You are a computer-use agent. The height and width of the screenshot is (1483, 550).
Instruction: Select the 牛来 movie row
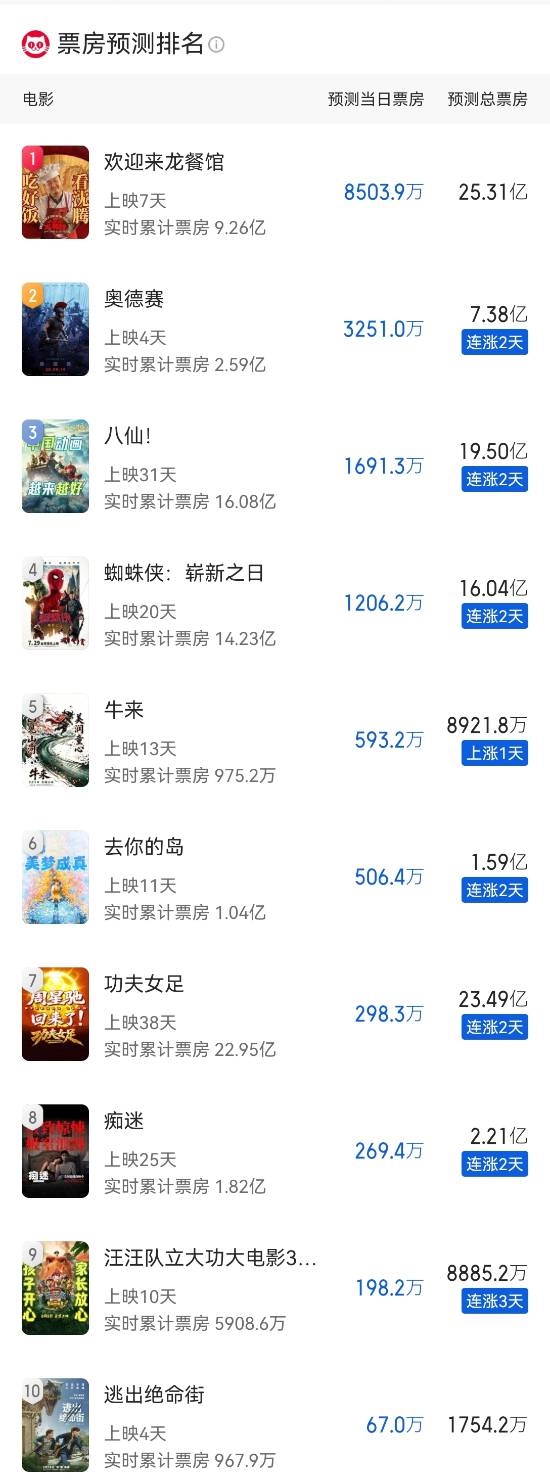tap(275, 740)
